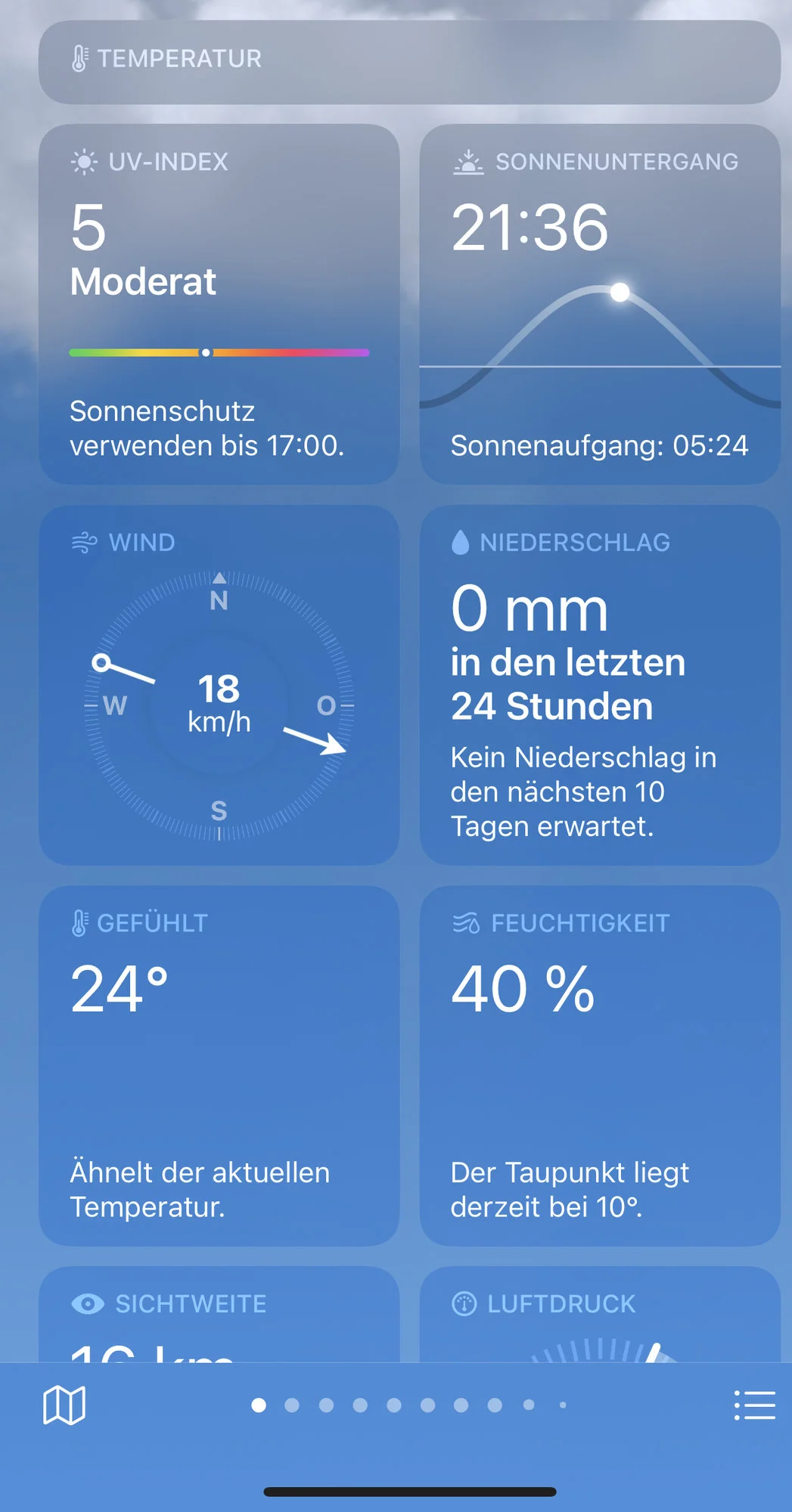Open the Temperatur card
The width and height of the screenshot is (792, 1512).
coord(409,62)
